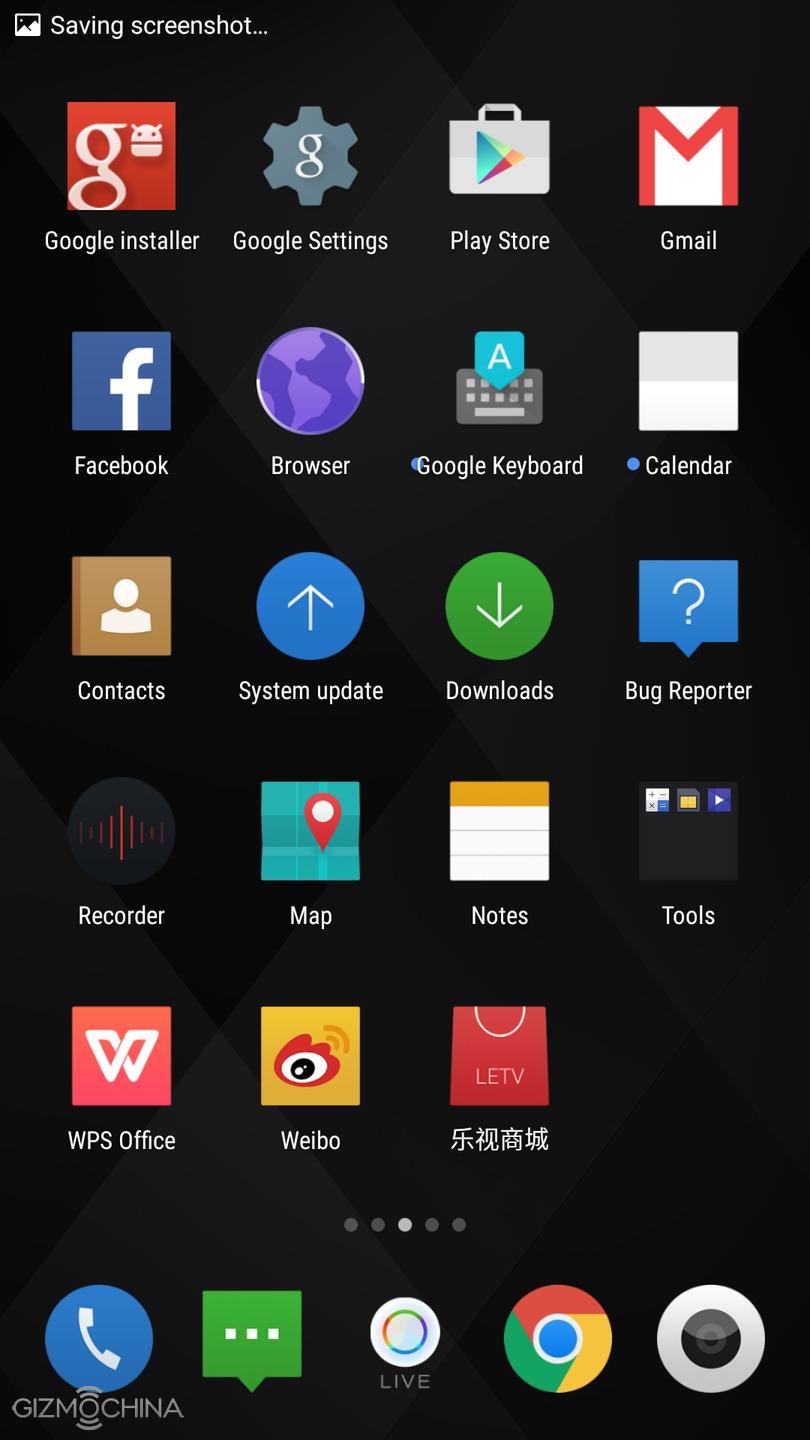Open the Notes app

coord(499,831)
